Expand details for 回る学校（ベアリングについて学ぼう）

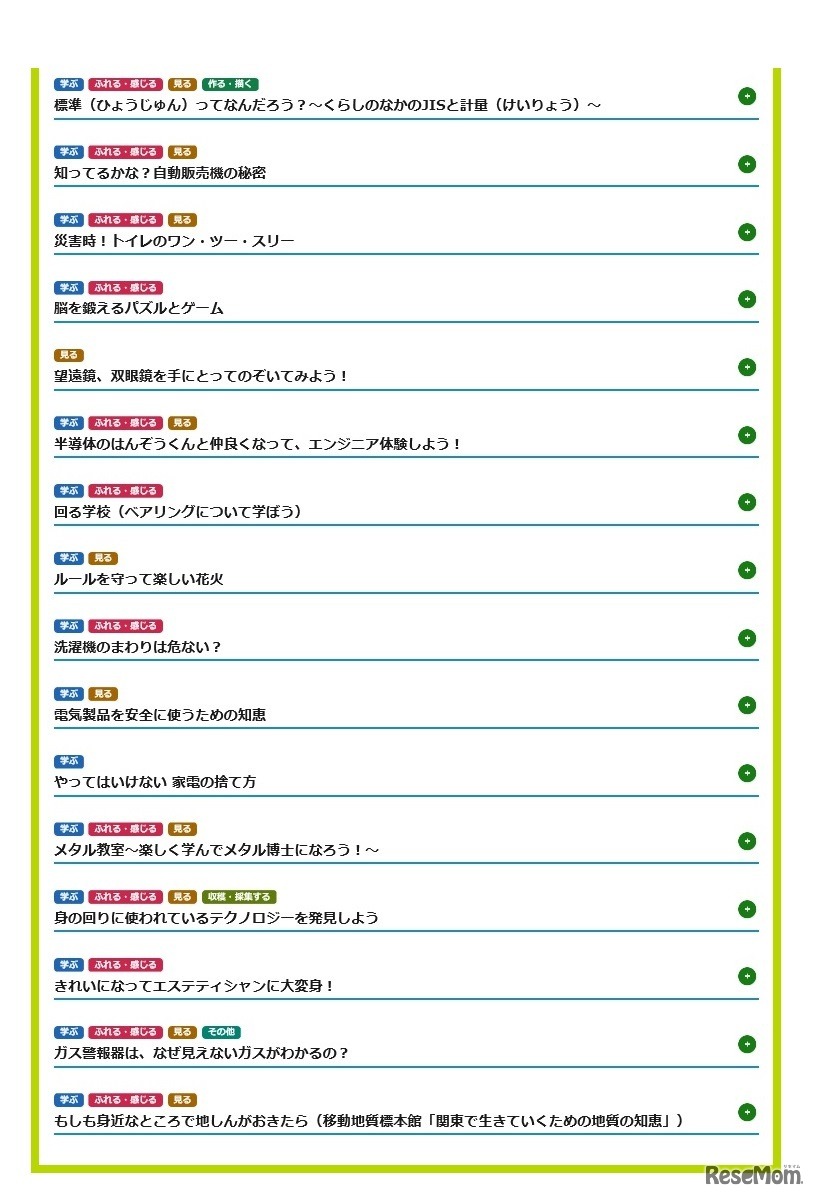746,502
